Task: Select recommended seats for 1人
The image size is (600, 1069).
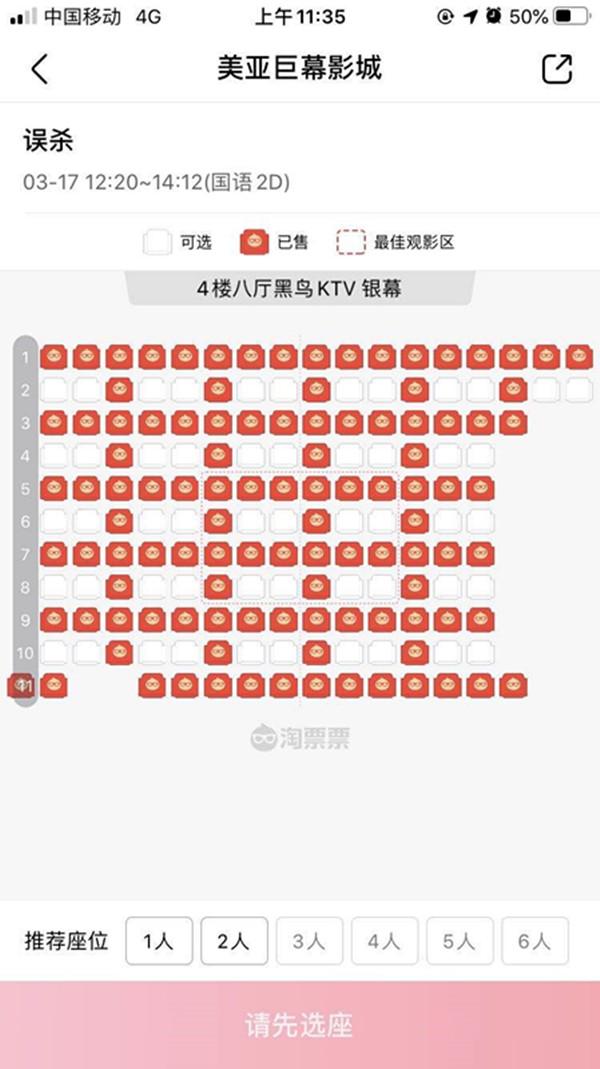Action: (159, 942)
